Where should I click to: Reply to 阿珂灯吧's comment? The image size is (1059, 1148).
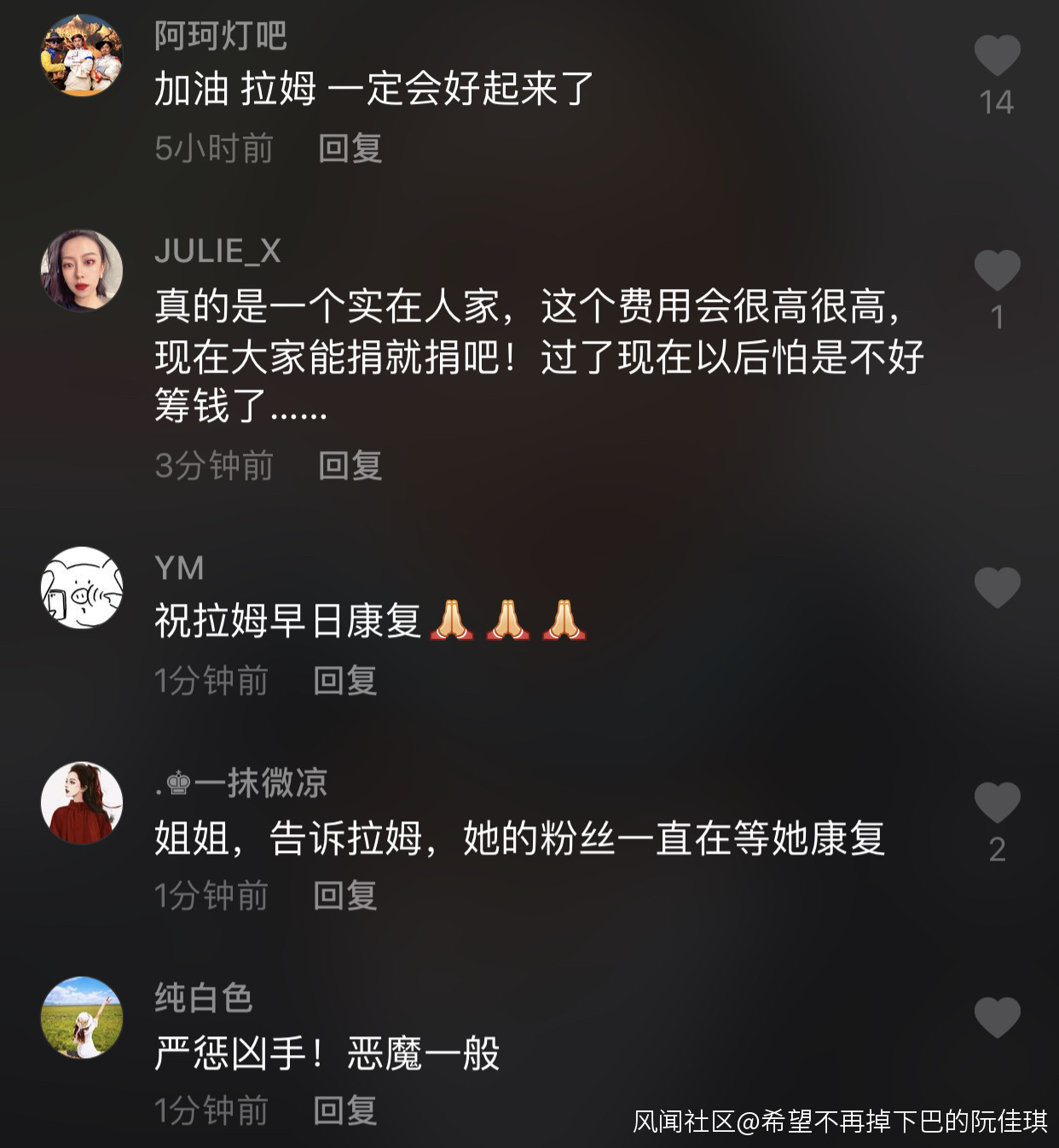[350, 148]
